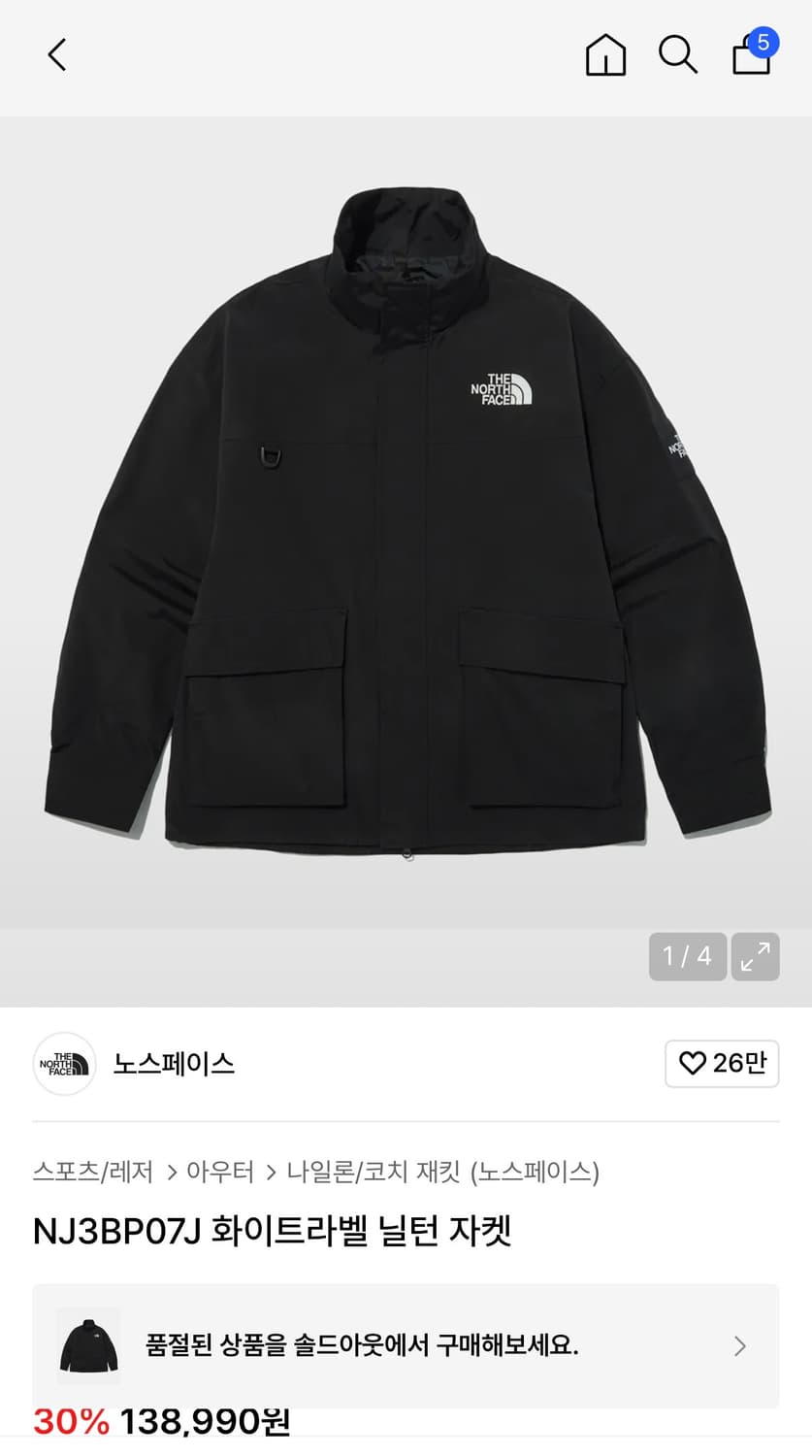Image resolution: width=812 pixels, height=1456 pixels.
Task: Tap the heart icon next to 26만
Action: (x=691, y=1064)
